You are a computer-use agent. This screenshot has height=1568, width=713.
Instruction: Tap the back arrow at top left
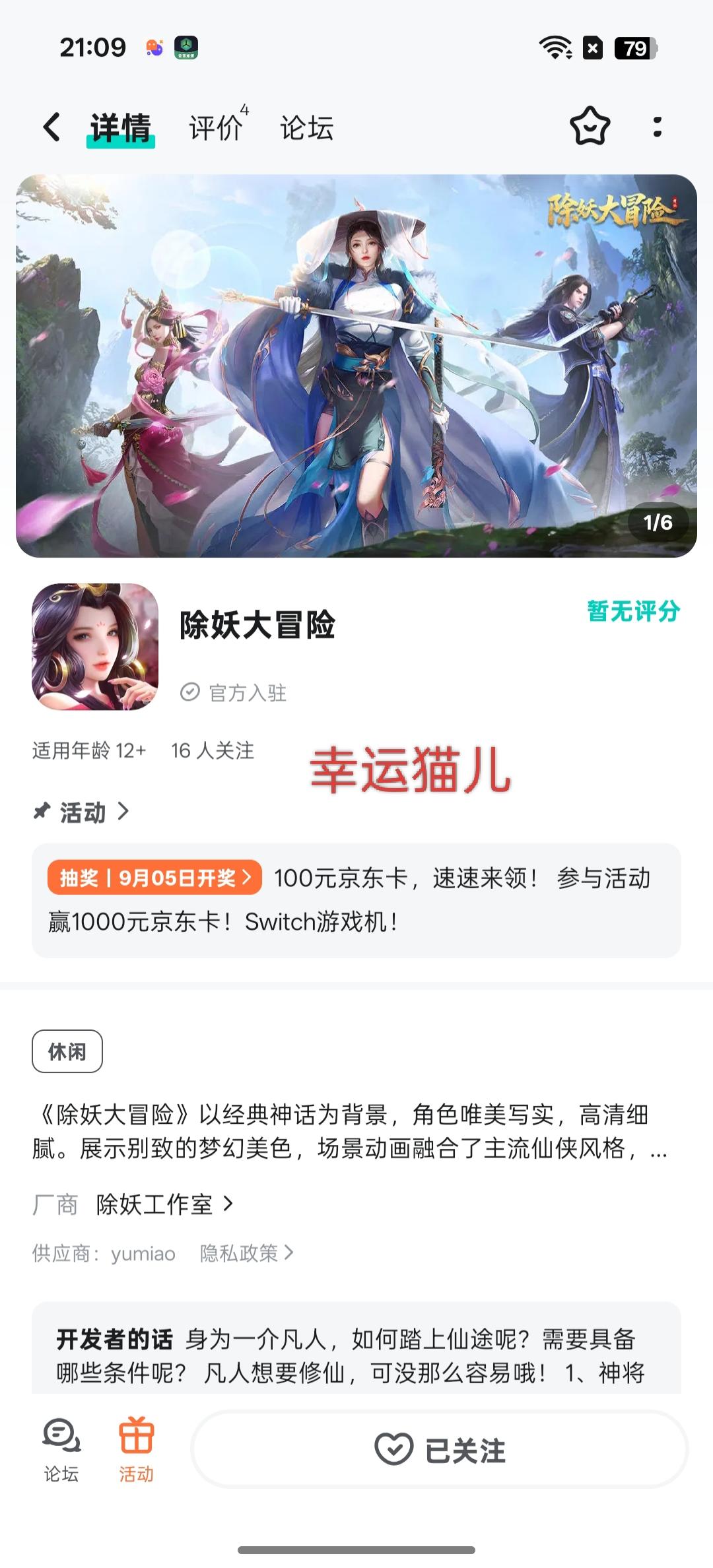(51, 125)
